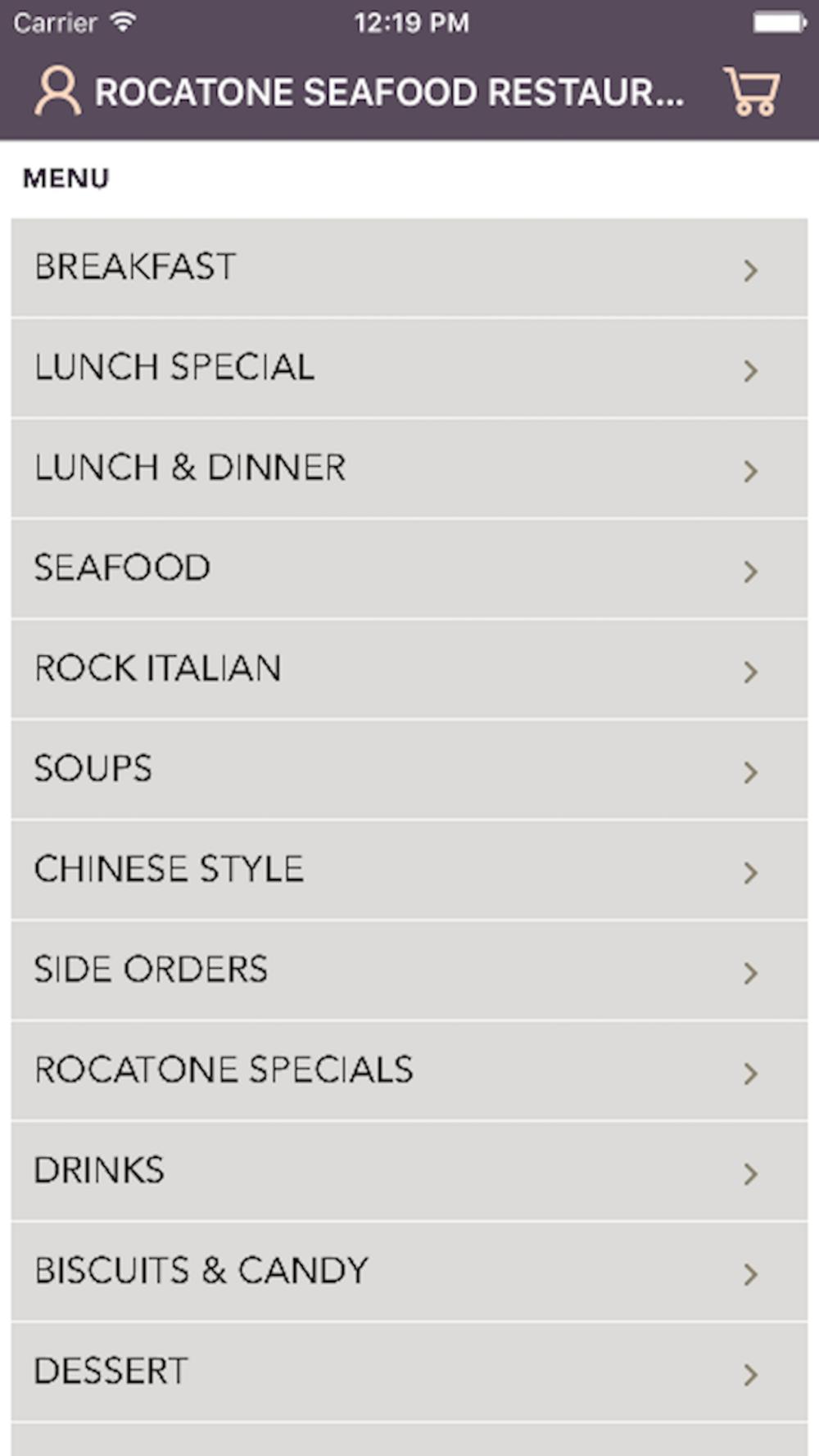Open Chinese Style dishes
This screenshot has width=819, height=1456.
tap(409, 870)
